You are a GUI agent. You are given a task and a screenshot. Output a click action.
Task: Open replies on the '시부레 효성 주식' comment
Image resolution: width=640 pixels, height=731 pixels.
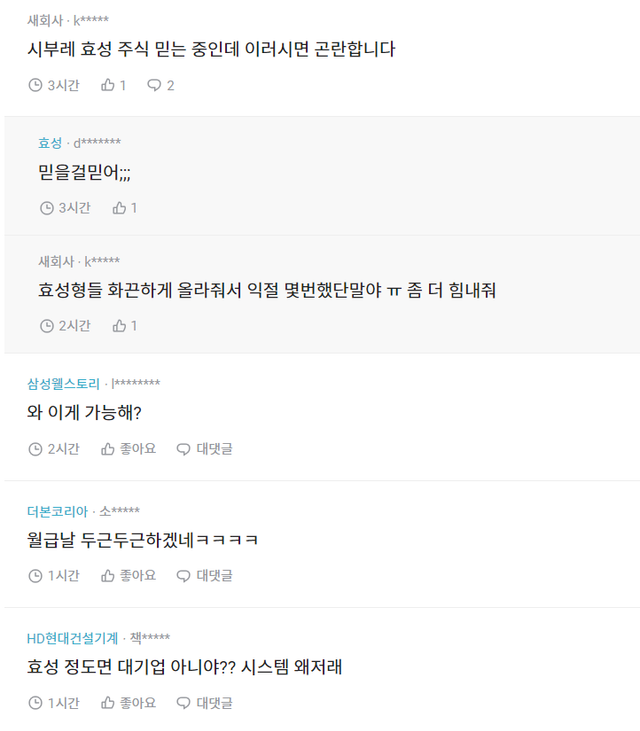pos(160,85)
